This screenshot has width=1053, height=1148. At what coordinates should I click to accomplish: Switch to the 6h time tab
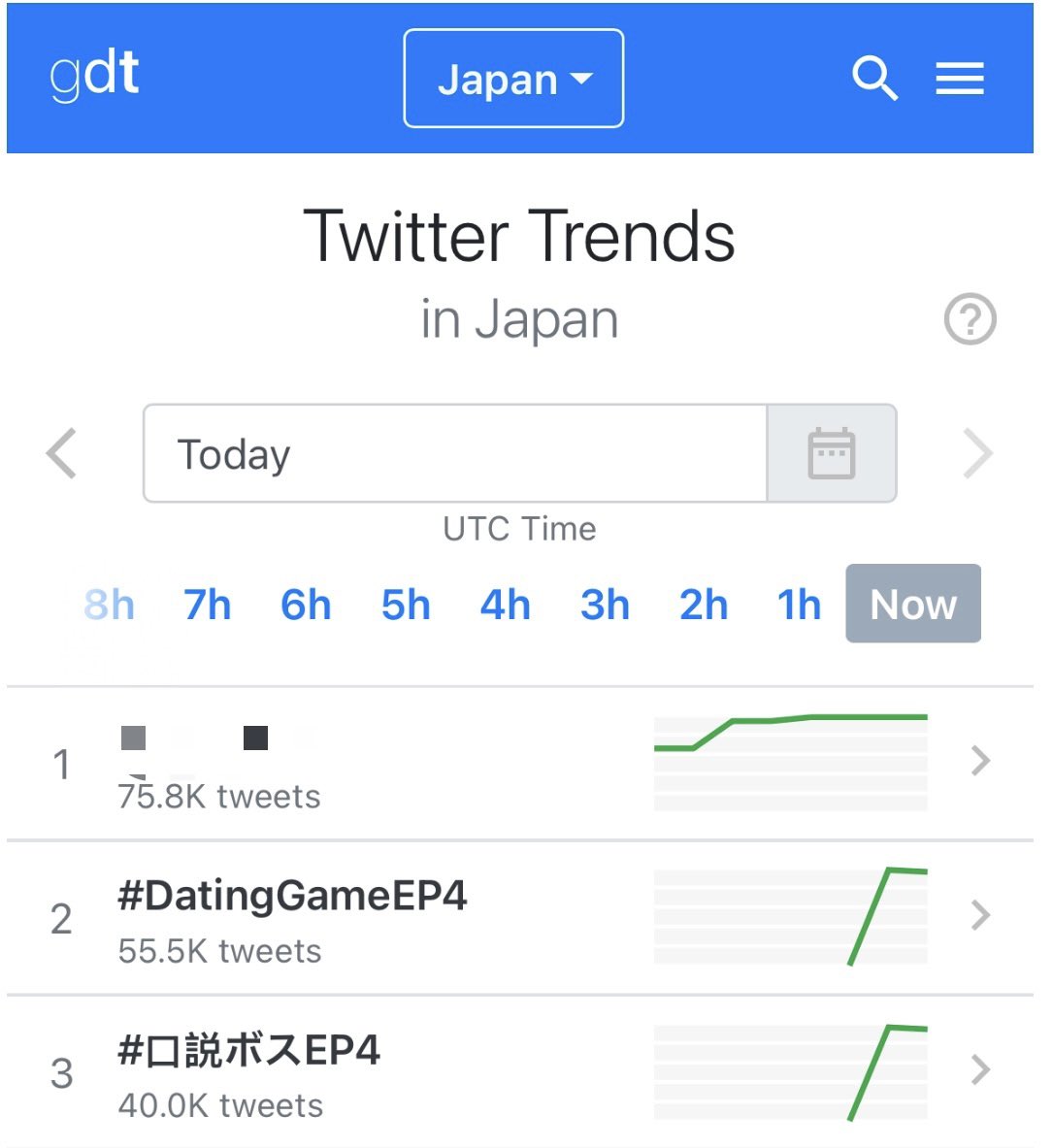306,605
